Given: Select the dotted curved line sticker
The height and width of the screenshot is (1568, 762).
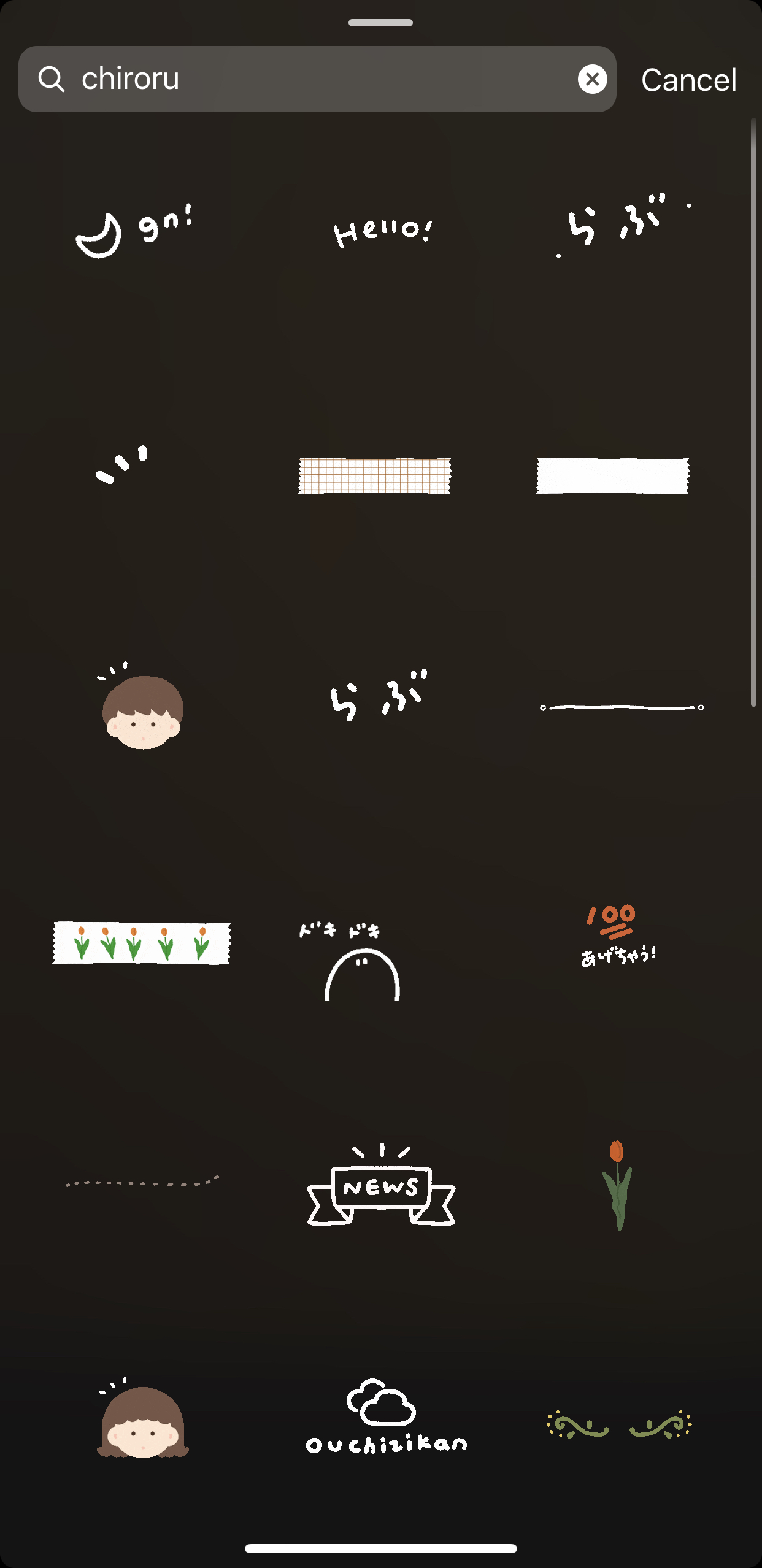Looking at the screenshot, I should [x=142, y=1182].
